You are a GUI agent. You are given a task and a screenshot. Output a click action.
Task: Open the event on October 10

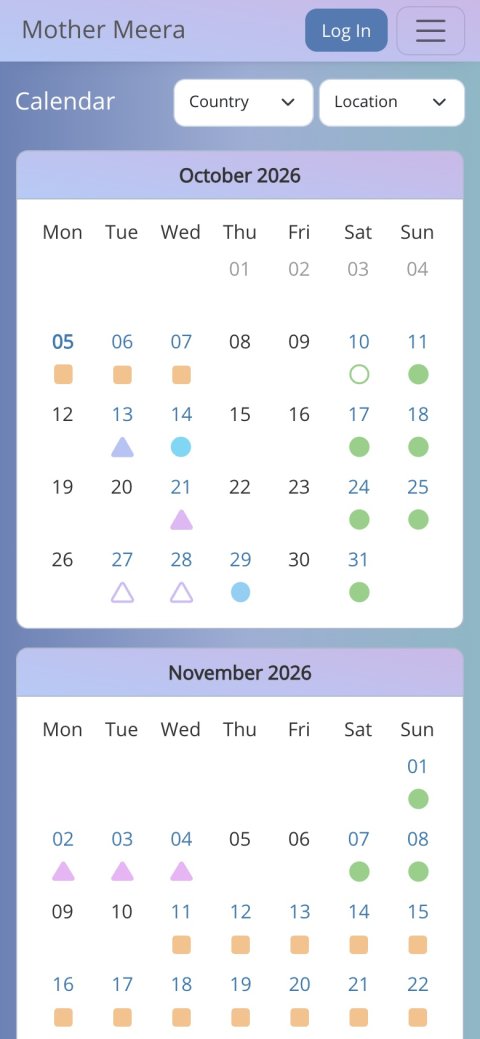(359, 358)
